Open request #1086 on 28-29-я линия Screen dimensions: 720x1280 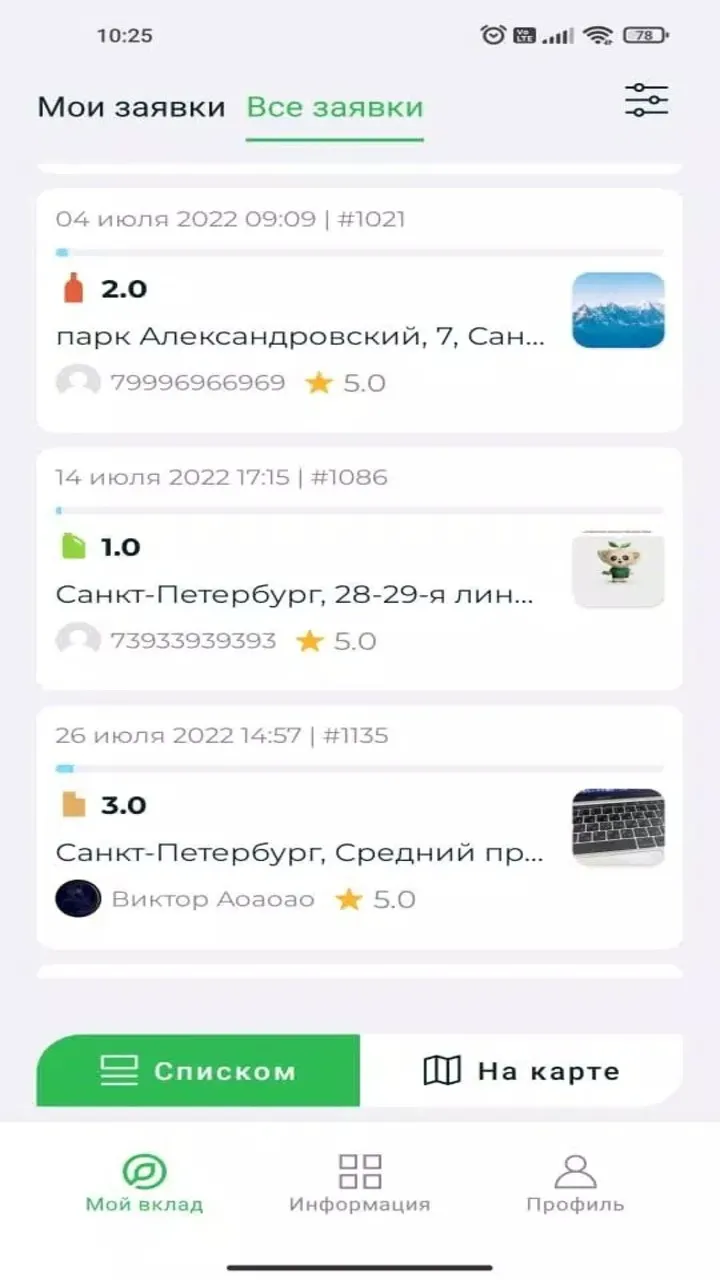pos(360,568)
